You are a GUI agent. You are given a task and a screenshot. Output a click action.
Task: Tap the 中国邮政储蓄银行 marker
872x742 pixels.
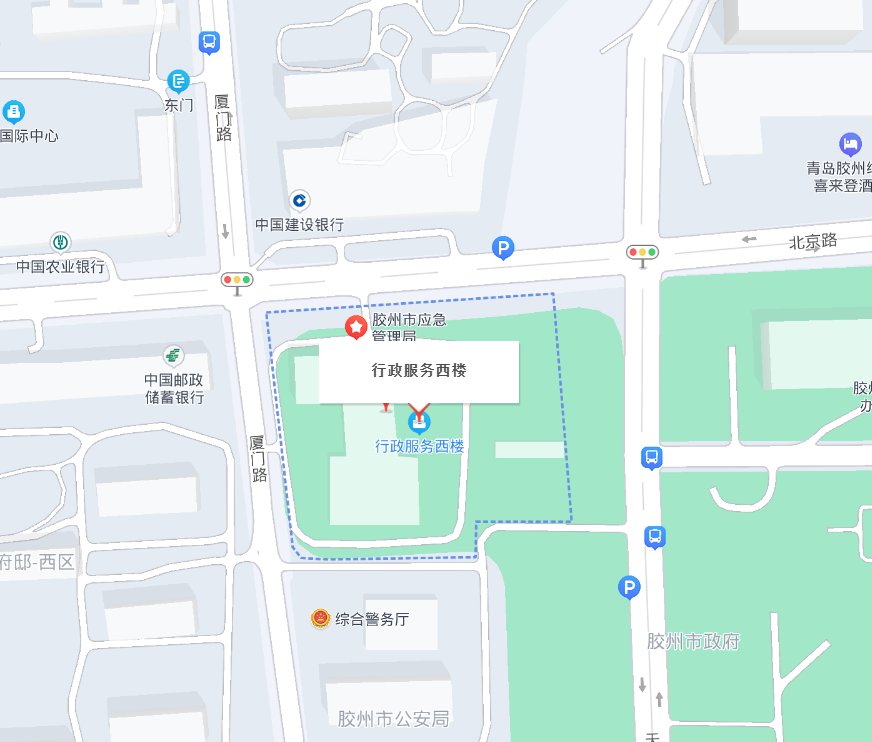point(174,356)
